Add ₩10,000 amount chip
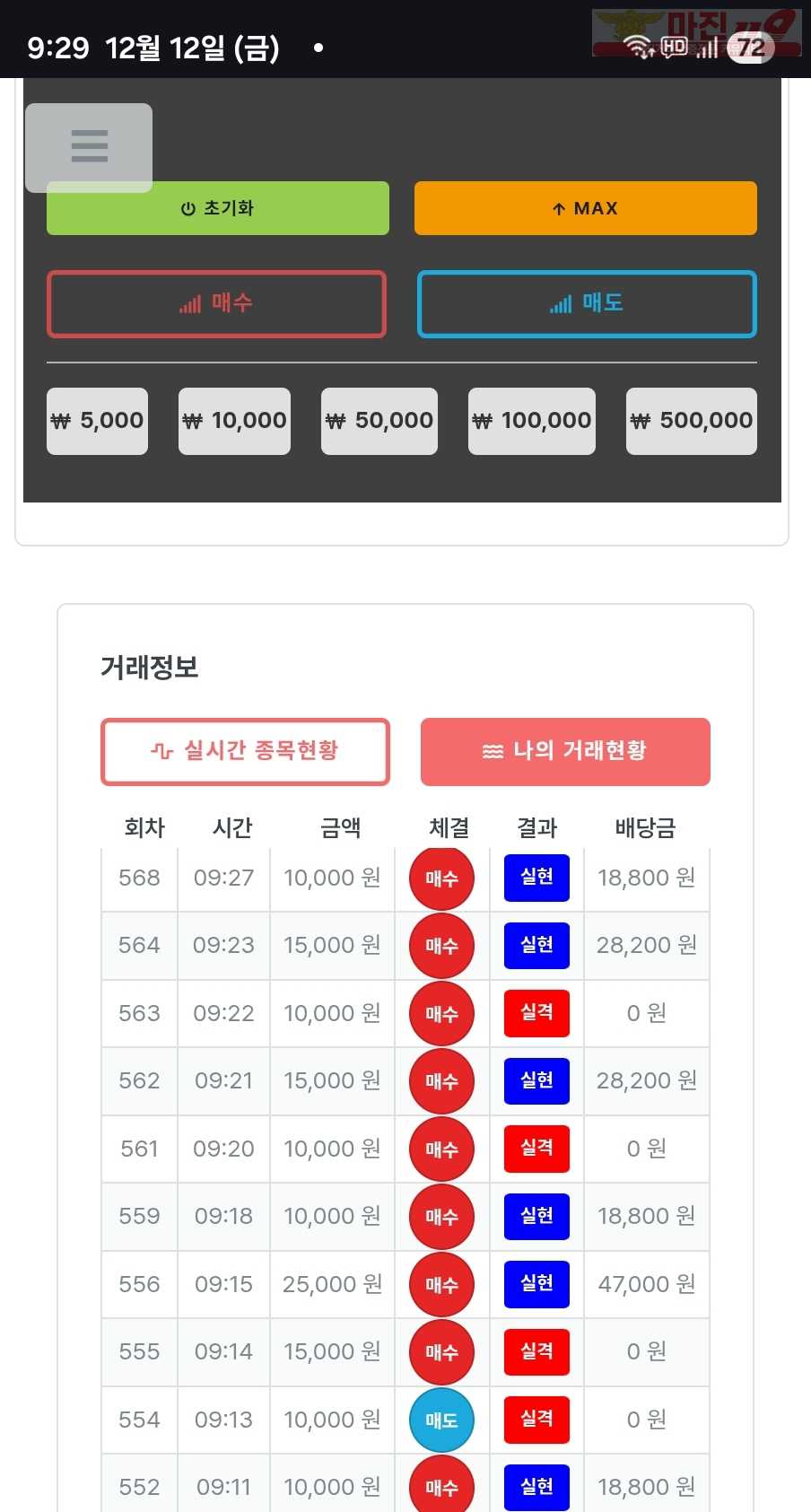Image resolution: width=811 pixels, height=1512 pixels. [234, 421]
